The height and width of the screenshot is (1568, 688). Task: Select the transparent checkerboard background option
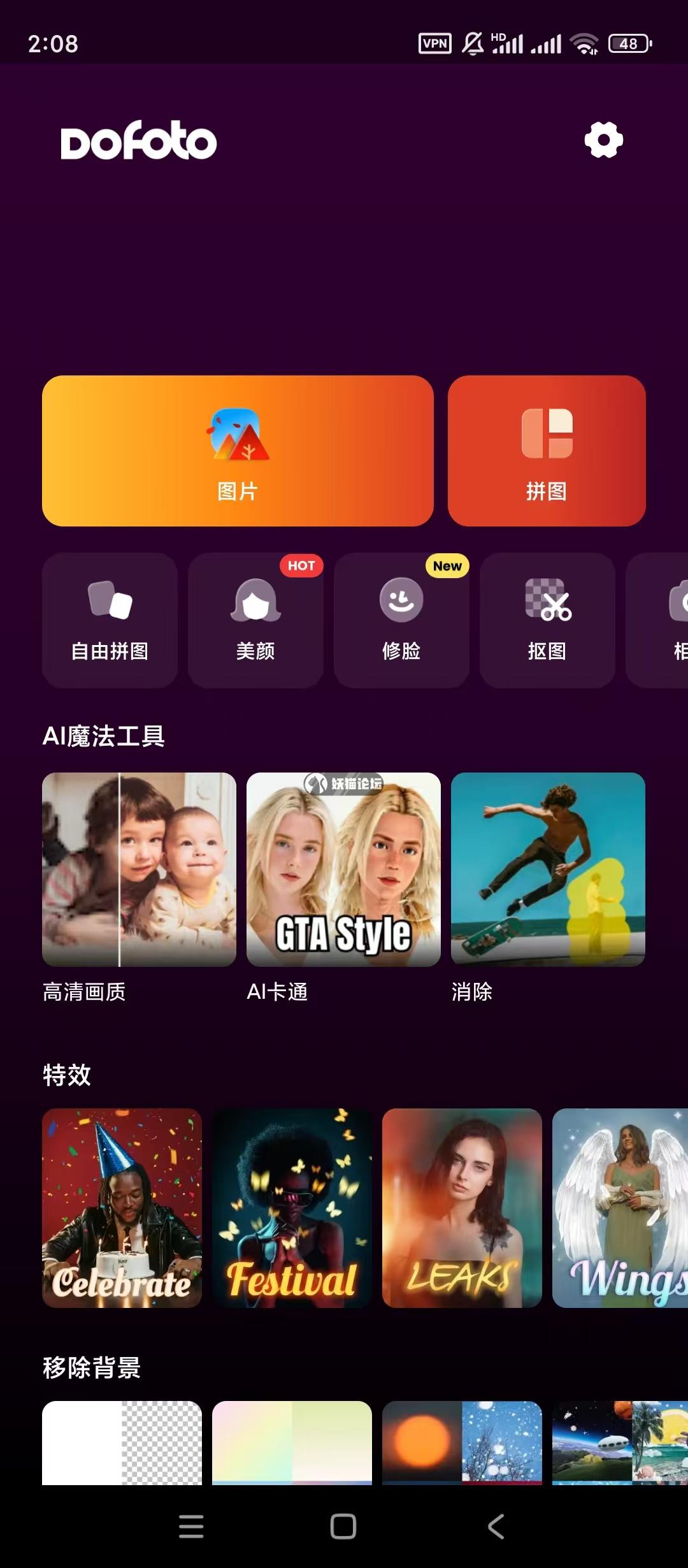pyautogui.click(x=122, y=1442)
